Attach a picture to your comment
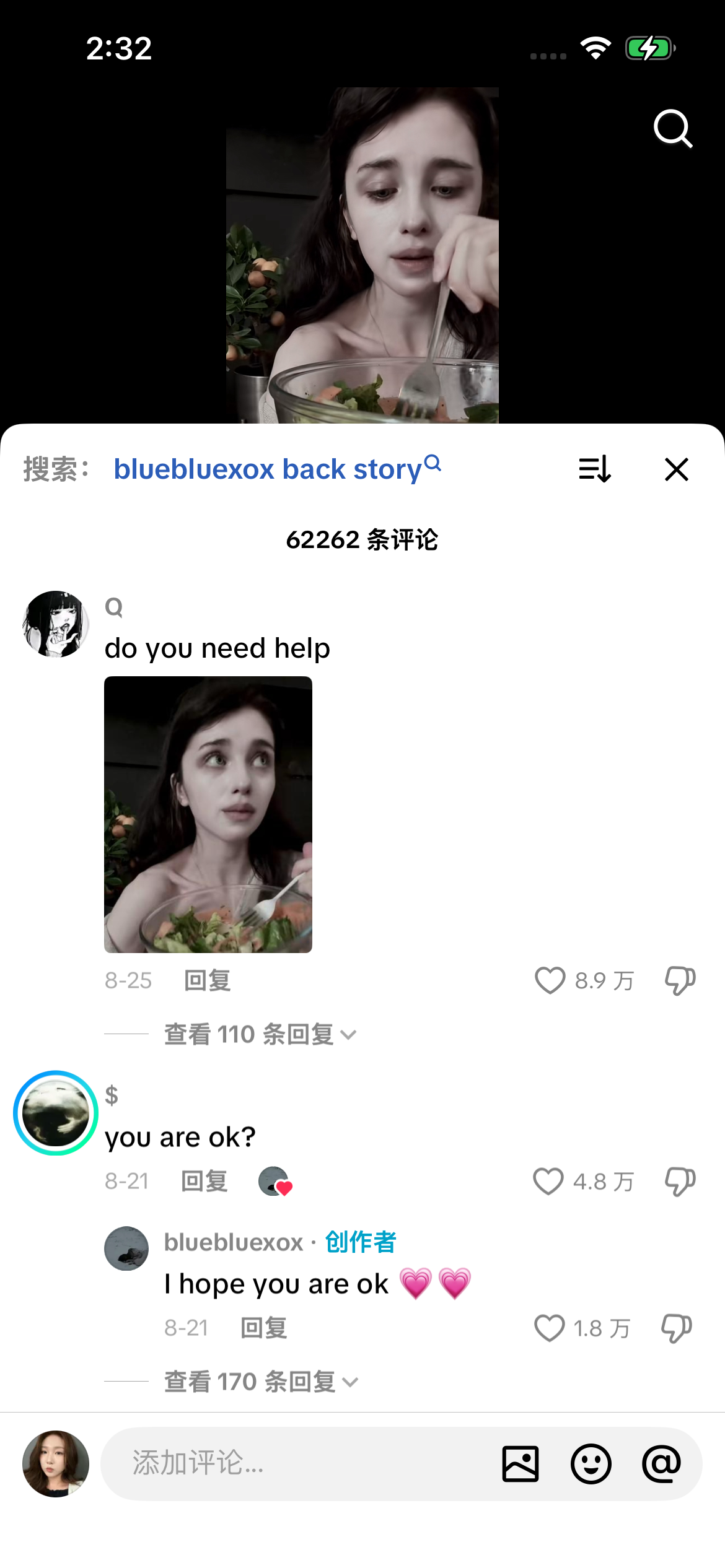This screenshot has width=725, height=1568. point(521,1464)
